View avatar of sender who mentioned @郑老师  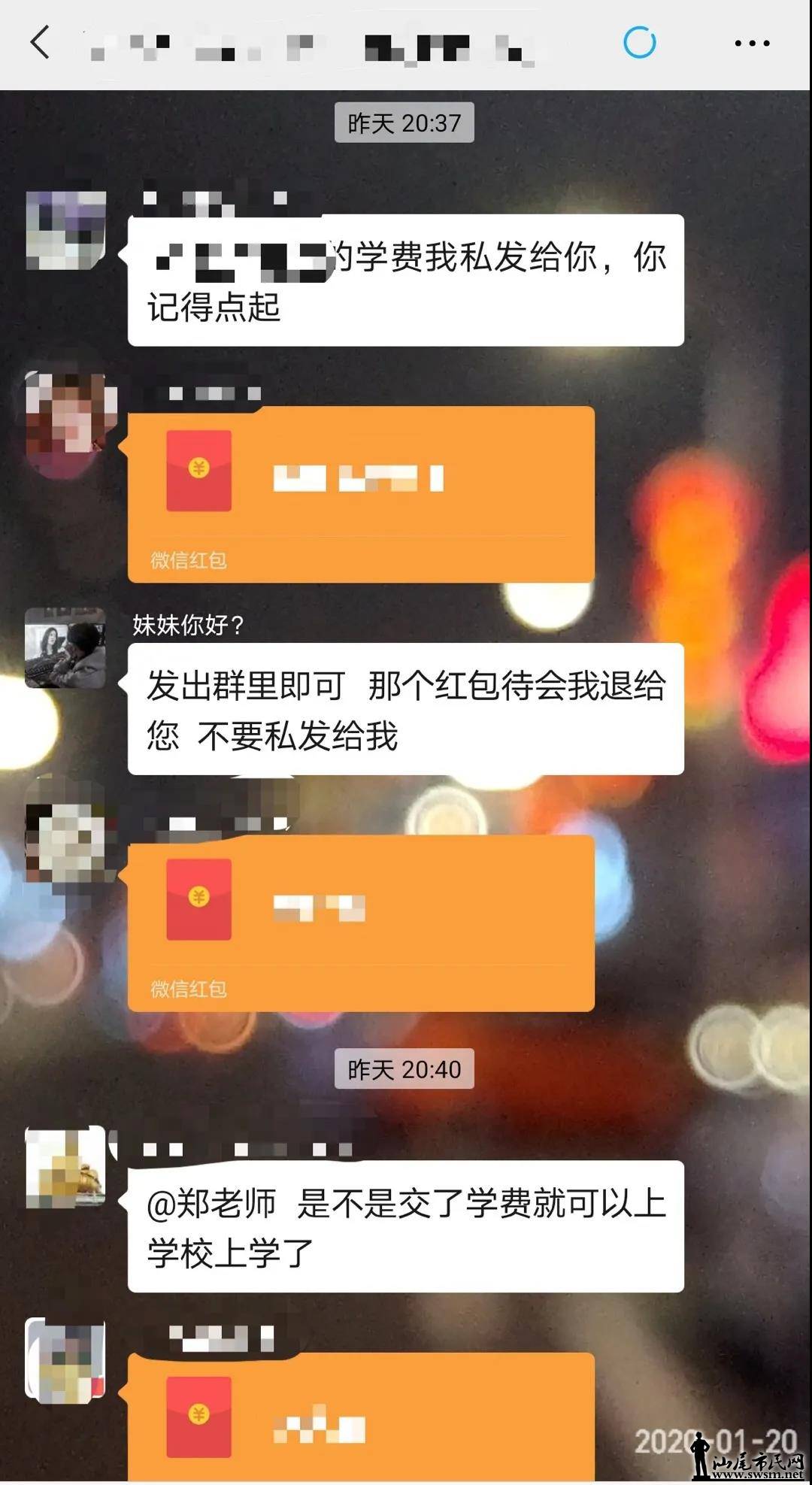(x=65, y=1167)
